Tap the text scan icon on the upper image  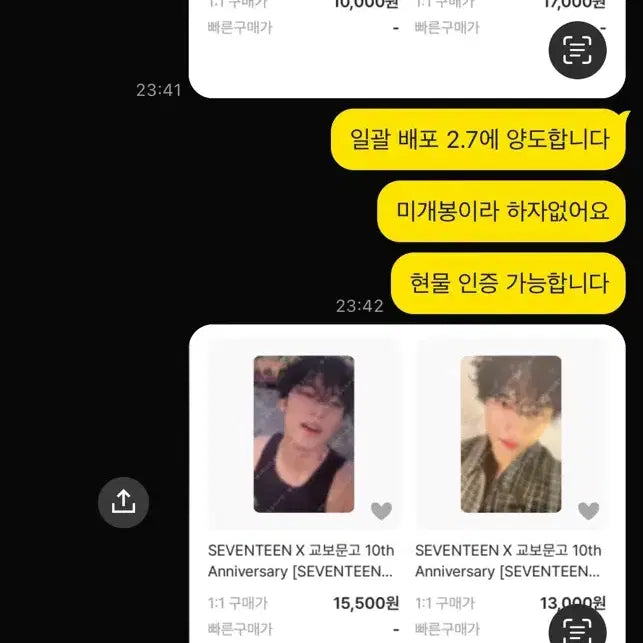578,49
